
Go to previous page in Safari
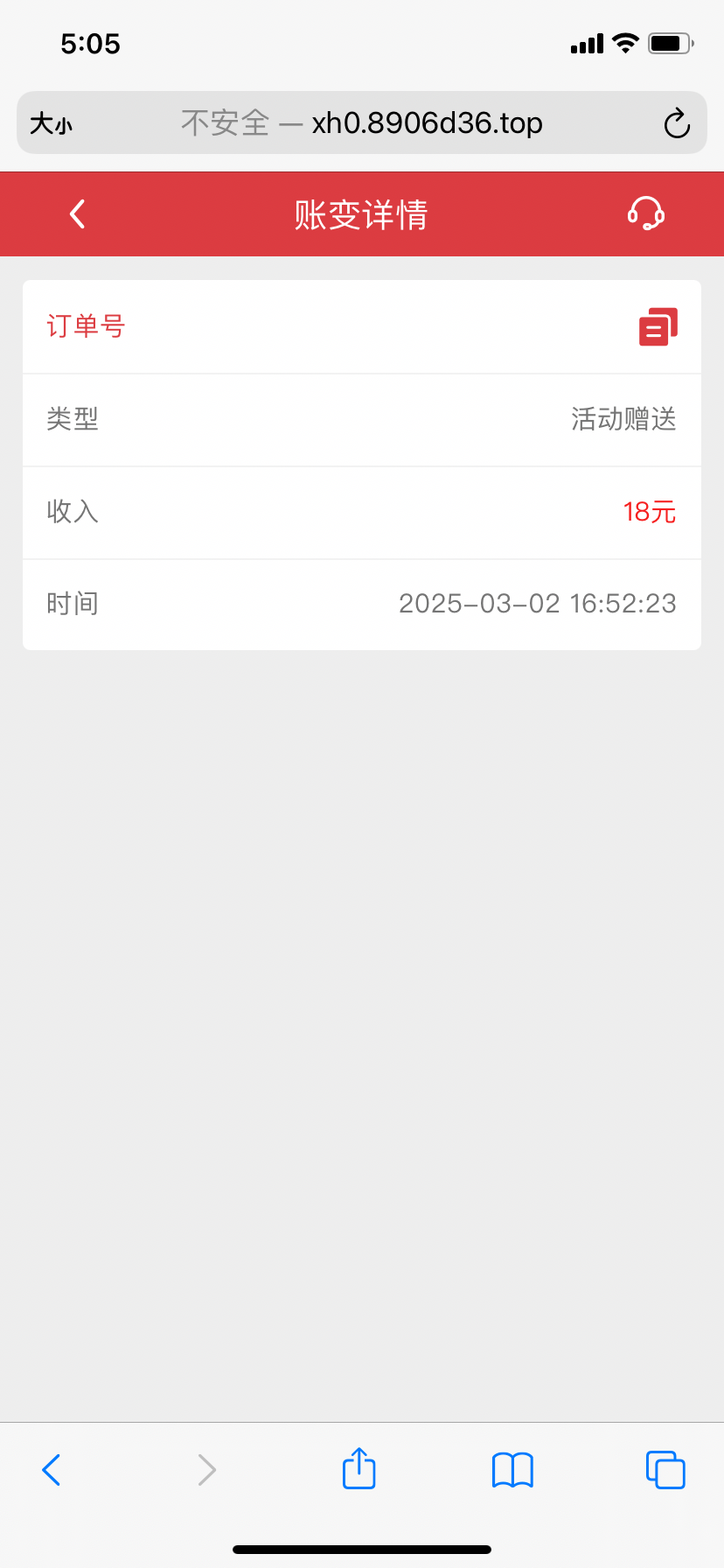click(52, 1470)
